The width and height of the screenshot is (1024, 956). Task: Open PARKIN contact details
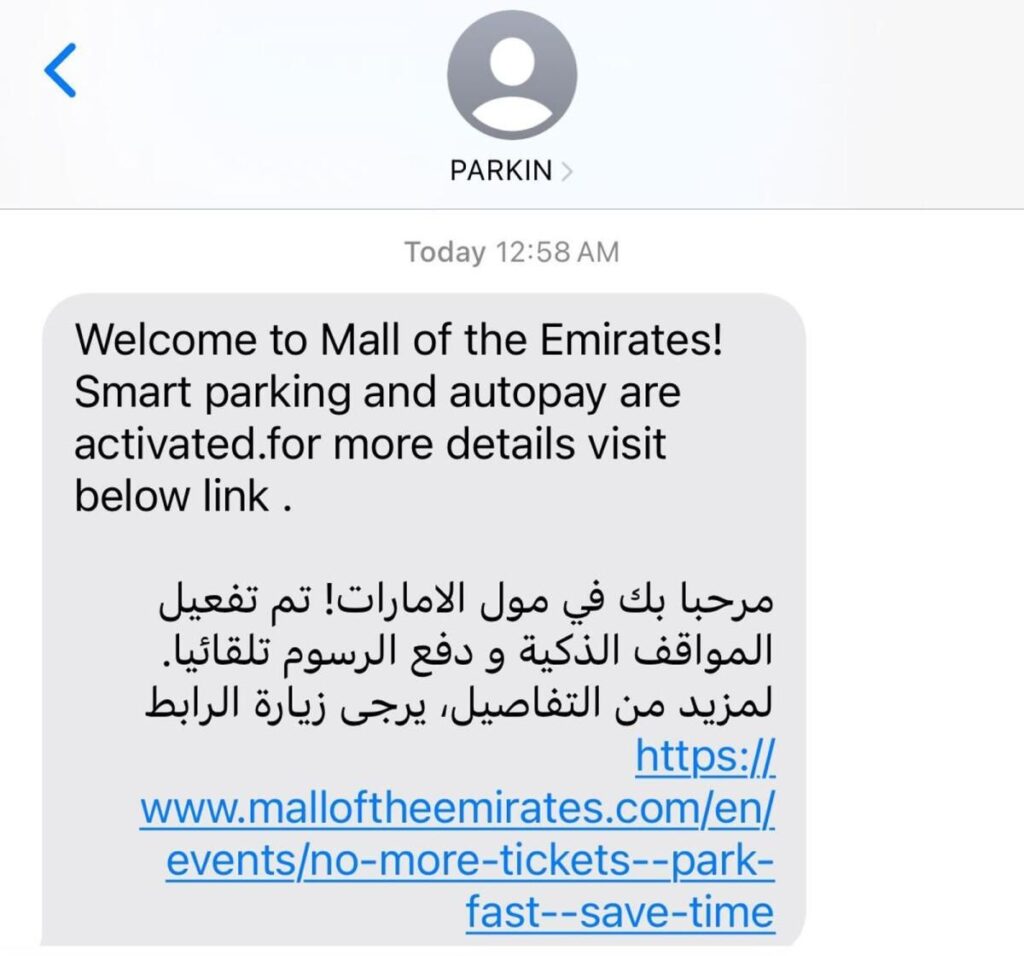[x=511, y=171]
